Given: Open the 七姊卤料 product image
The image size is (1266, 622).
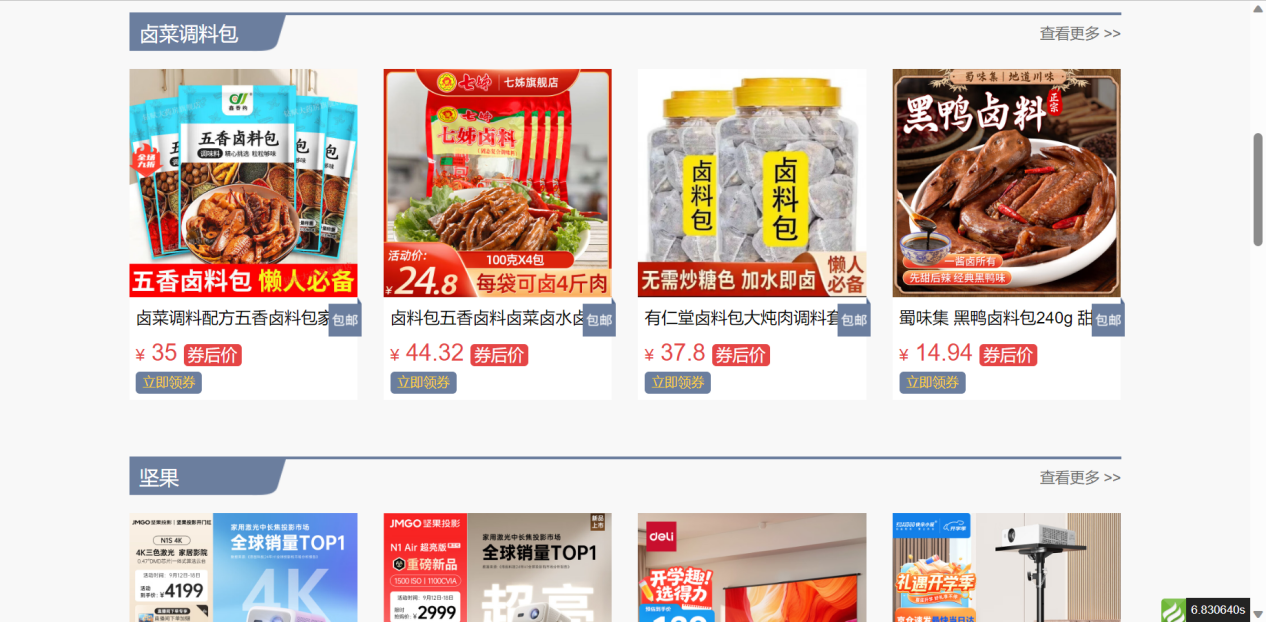Looking at the screenshot, I should click(x=497, y=183).
